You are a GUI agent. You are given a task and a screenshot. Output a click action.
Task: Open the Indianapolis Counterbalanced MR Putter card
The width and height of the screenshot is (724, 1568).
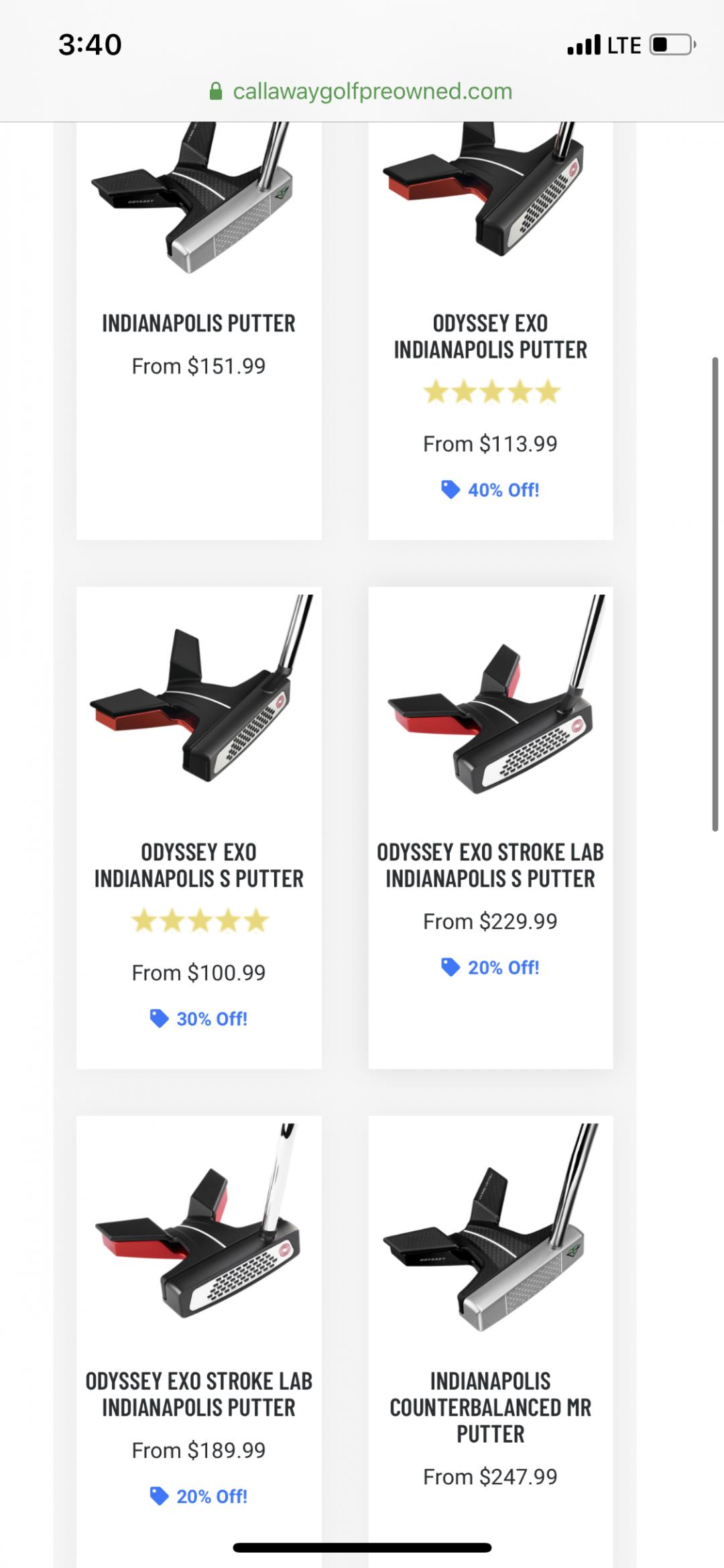[490, 1407]
